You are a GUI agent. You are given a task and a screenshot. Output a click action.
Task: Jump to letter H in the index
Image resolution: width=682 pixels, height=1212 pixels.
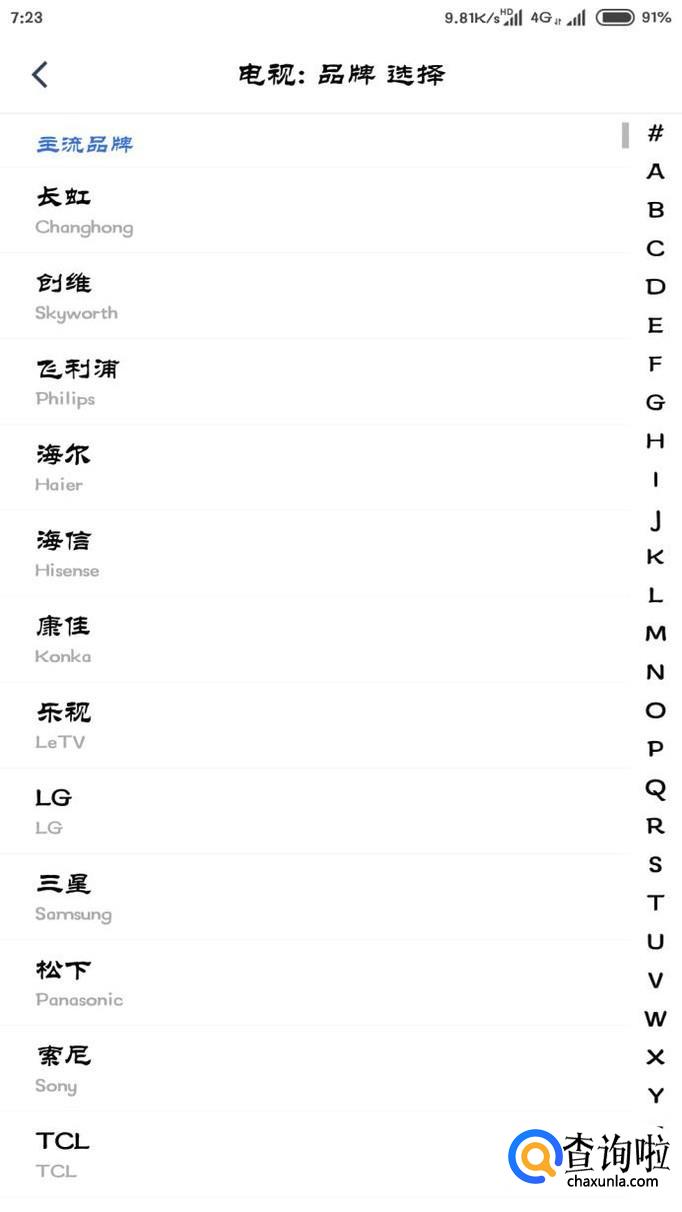(655, 440)
